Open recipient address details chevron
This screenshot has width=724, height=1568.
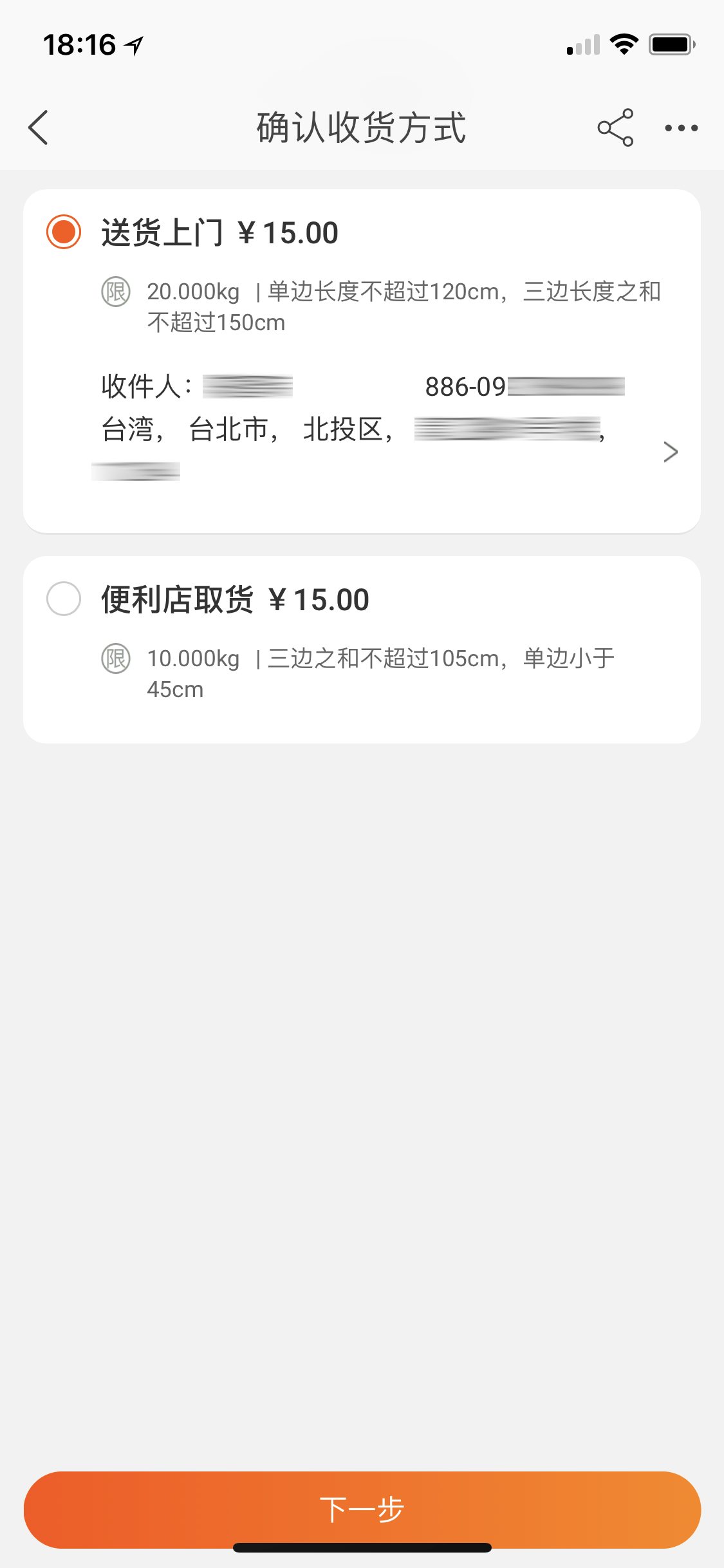point(671,452)
